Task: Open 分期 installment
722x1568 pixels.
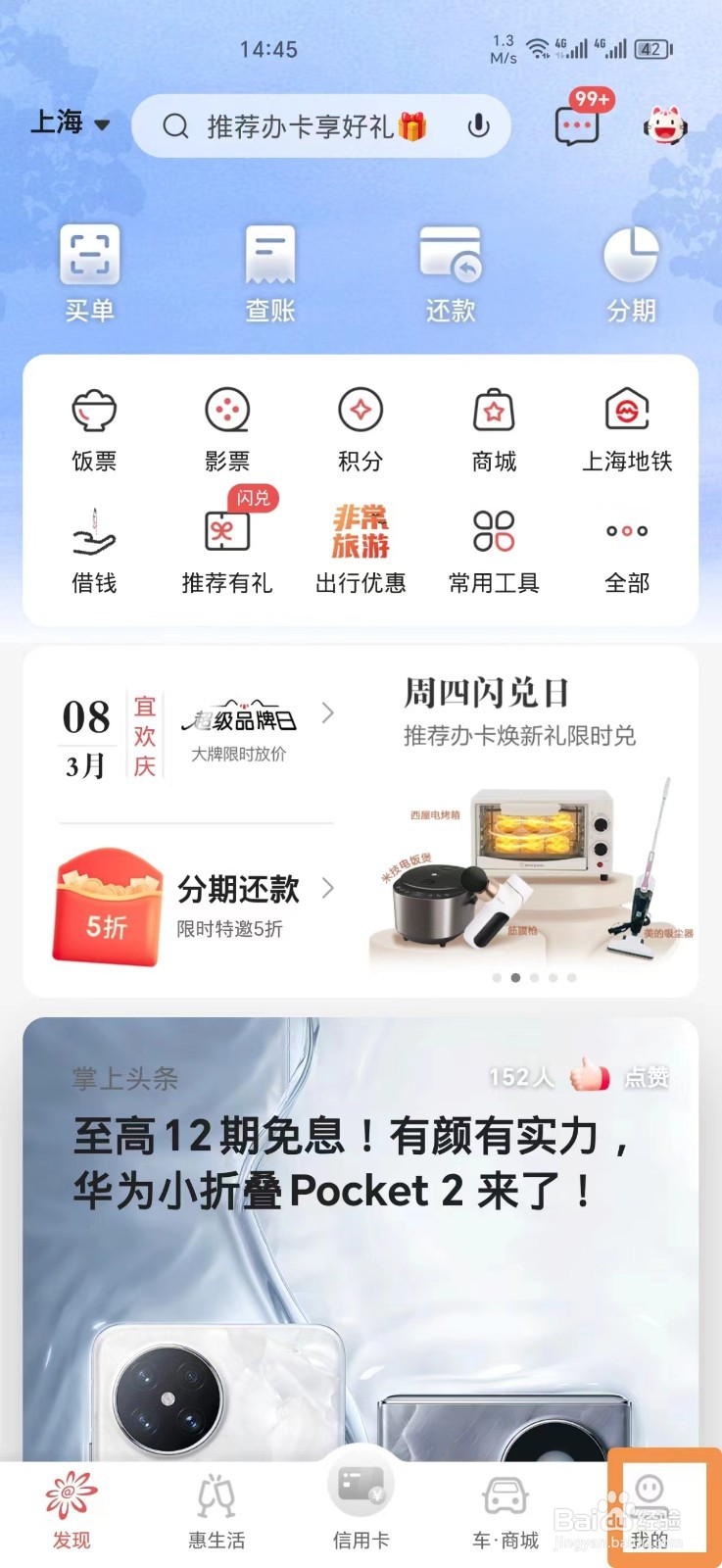Action: point(631,273)
